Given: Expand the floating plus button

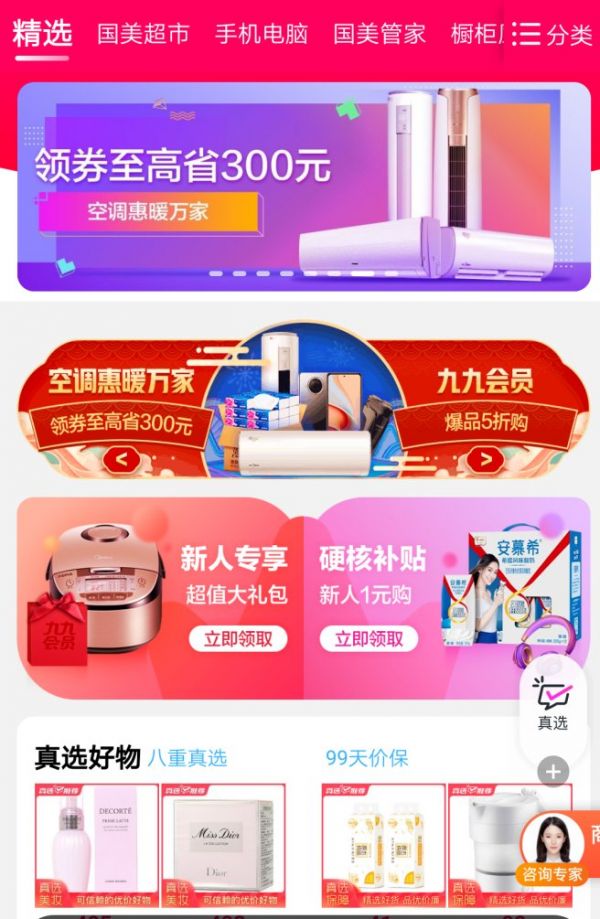Looking at the screenshot, I should click(x=553, y=771).
